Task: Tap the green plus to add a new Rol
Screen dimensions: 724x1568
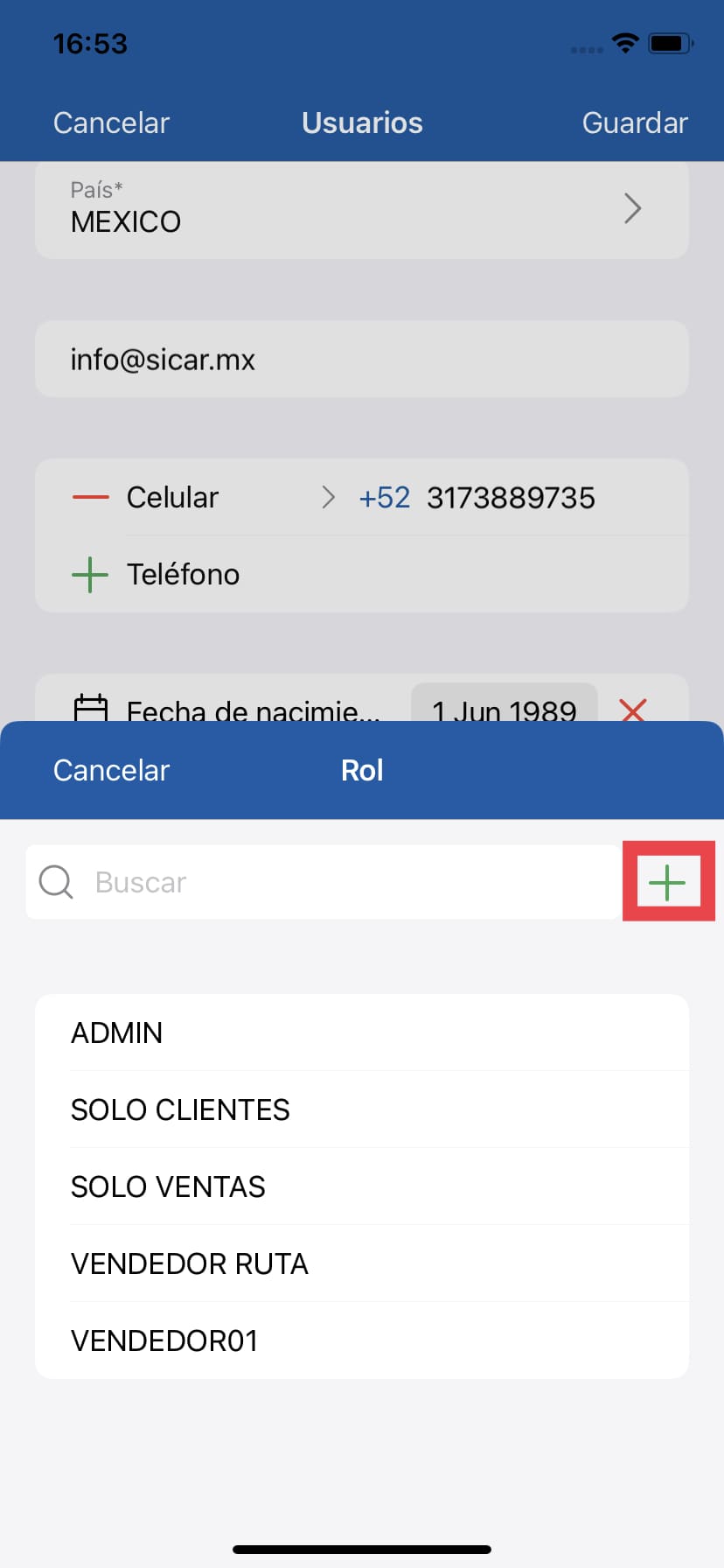Action: coord(668,882)
